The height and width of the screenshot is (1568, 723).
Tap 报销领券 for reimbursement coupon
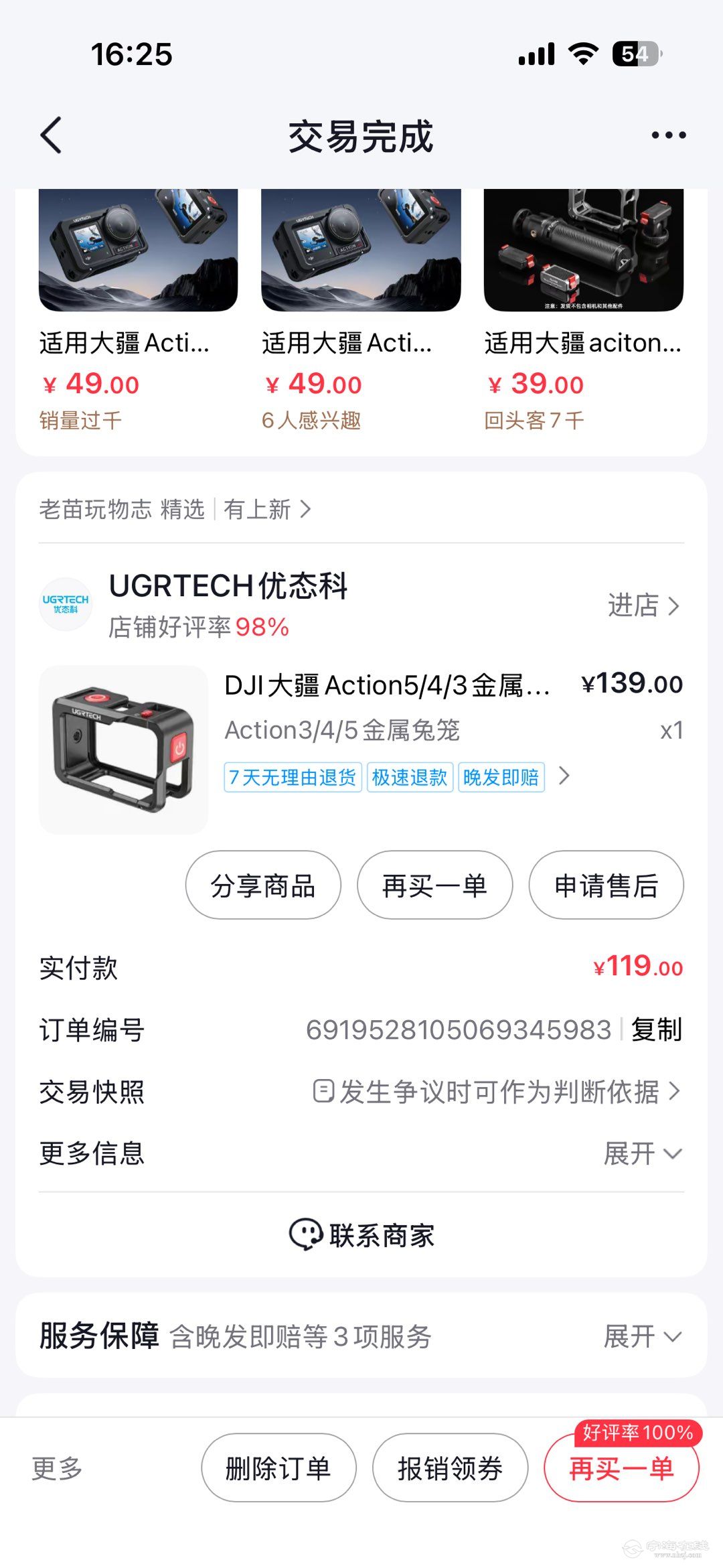click(450, 1468)
